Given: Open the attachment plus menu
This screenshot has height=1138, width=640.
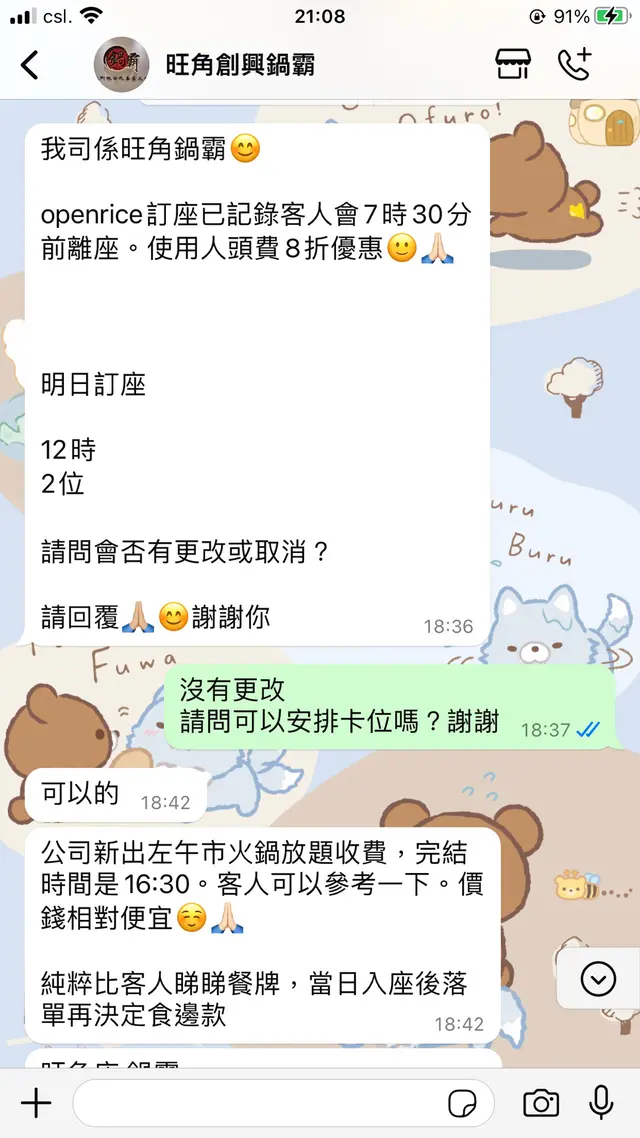Looking at the screenshot, I should (x=36, y=1103).
